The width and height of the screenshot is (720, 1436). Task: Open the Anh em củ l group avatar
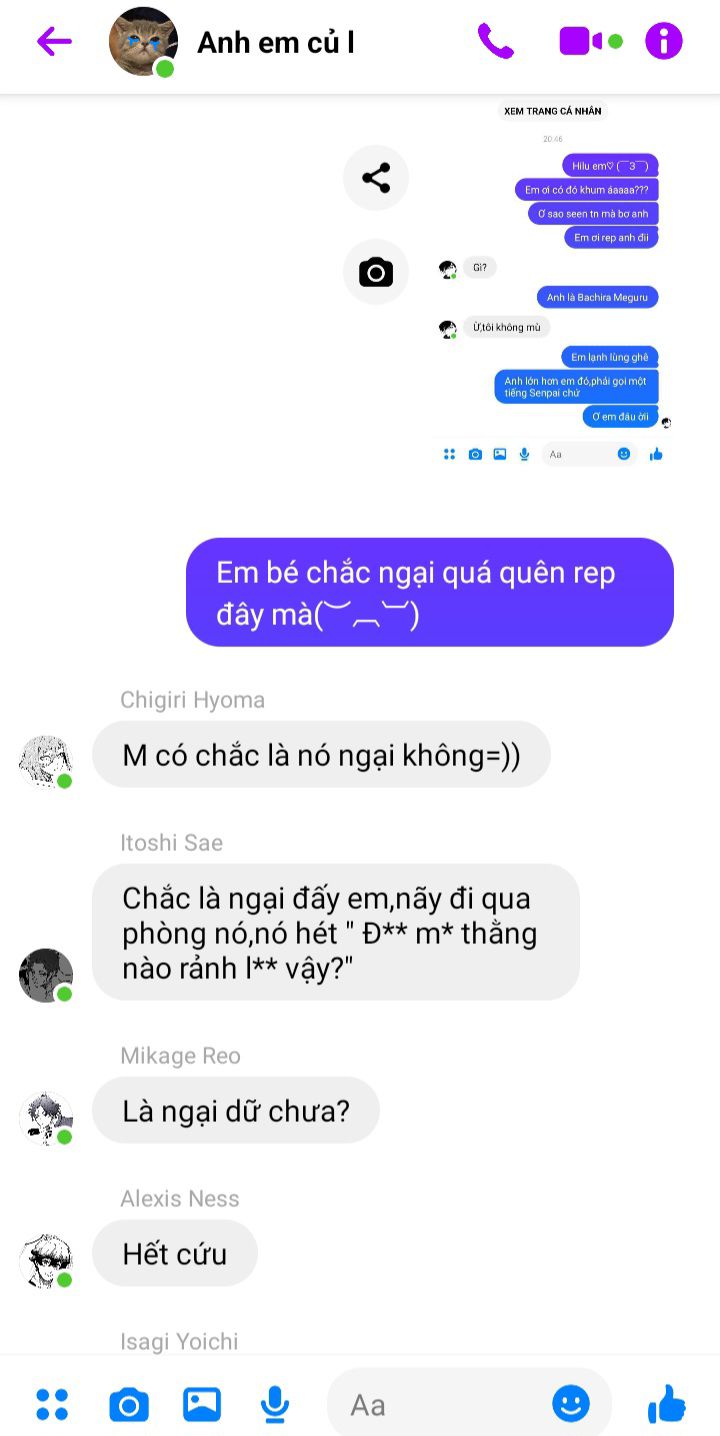(x=143, y=42)
